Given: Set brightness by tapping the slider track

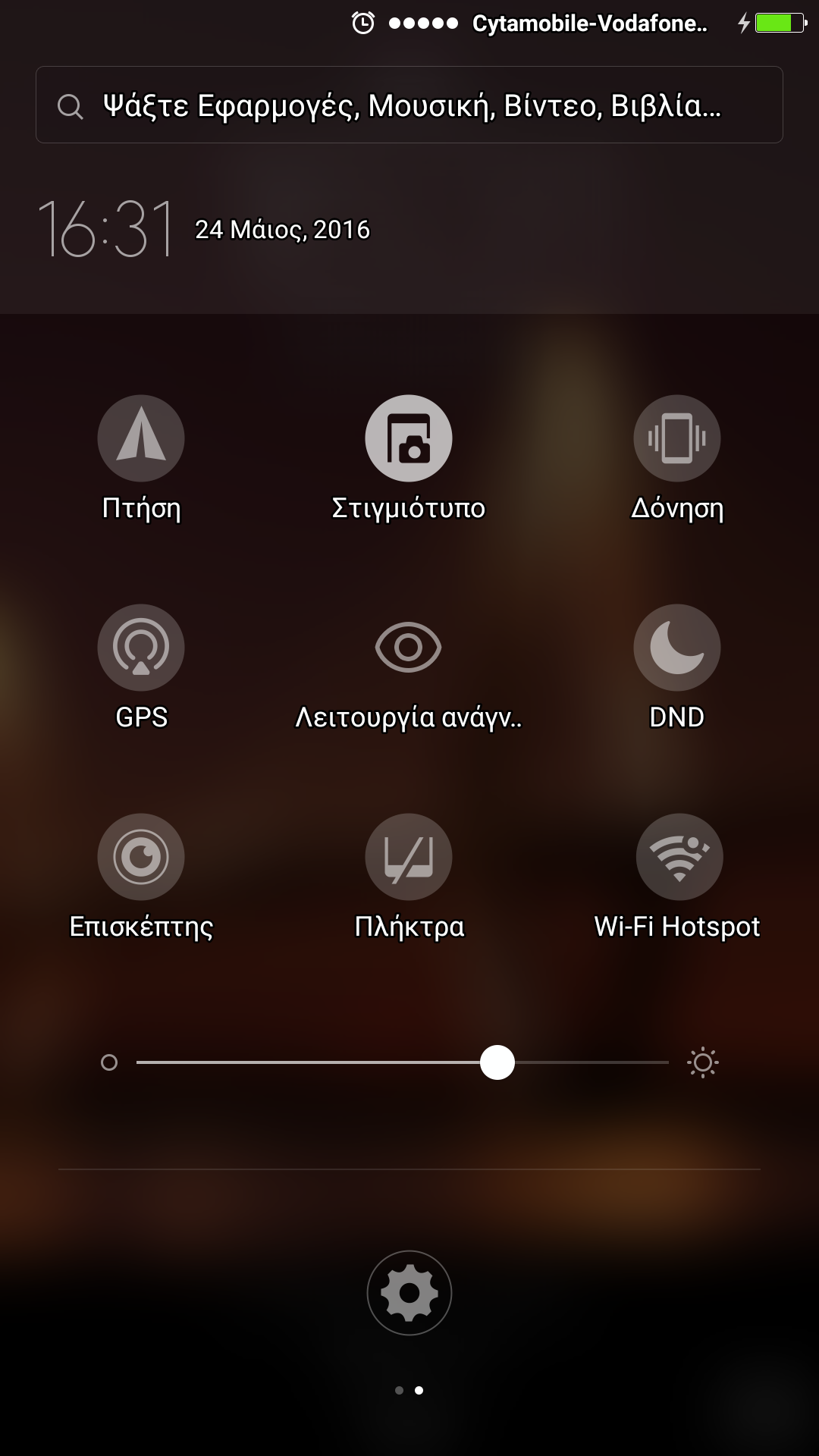Looking at the screenshot, I should (303, 1062).
